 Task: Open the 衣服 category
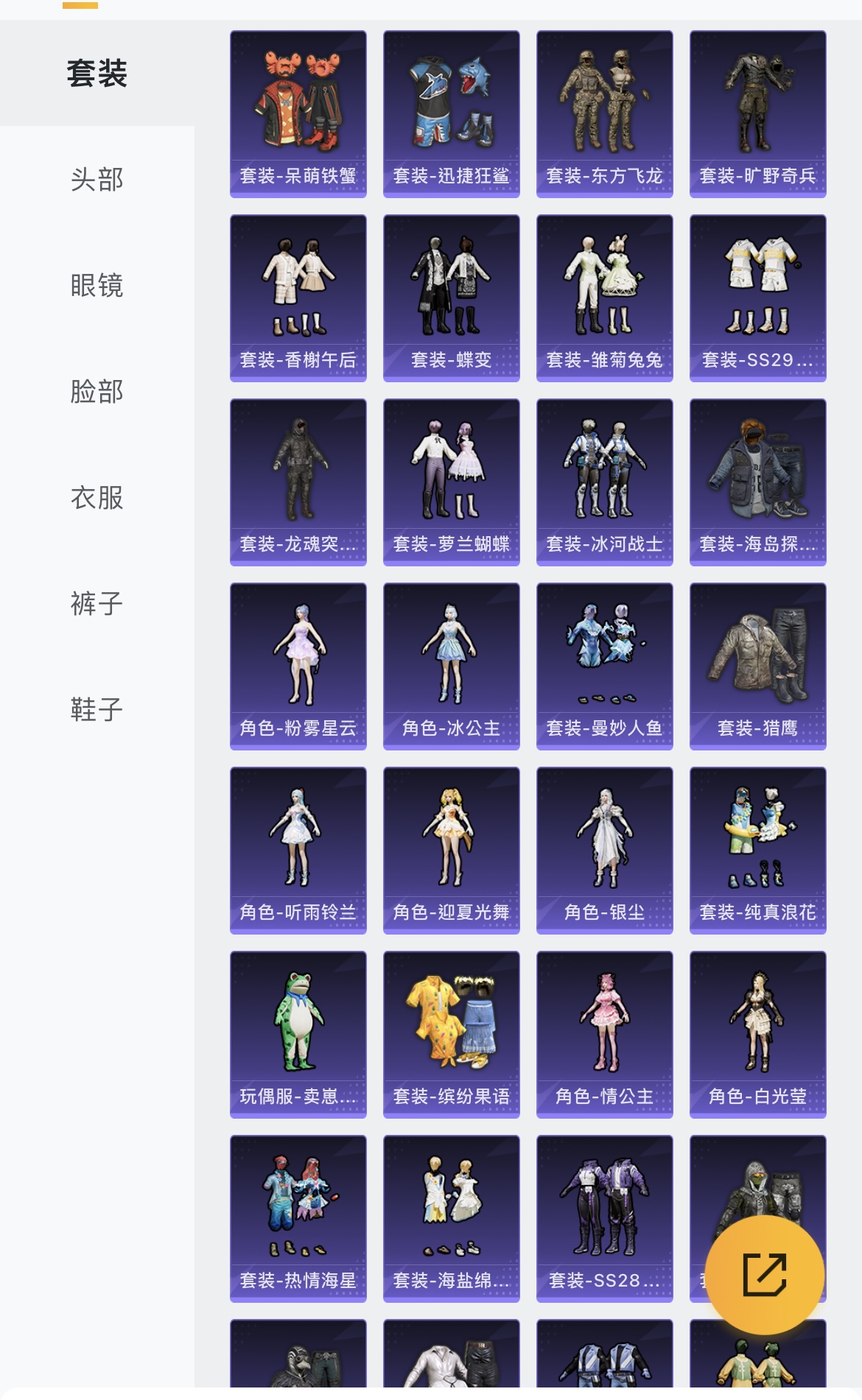97,498
